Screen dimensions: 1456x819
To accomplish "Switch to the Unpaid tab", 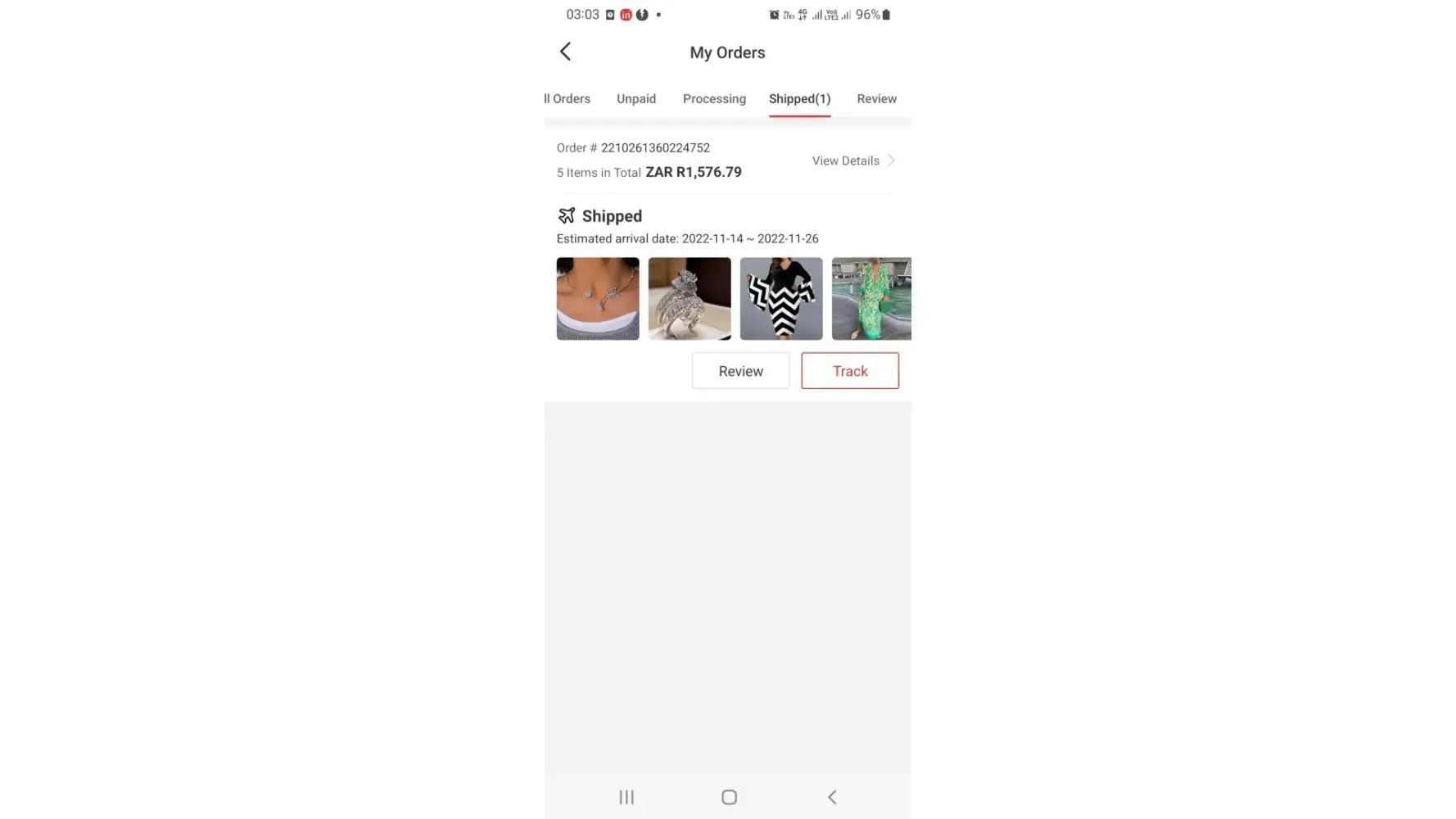I will (x=635, y=98).
